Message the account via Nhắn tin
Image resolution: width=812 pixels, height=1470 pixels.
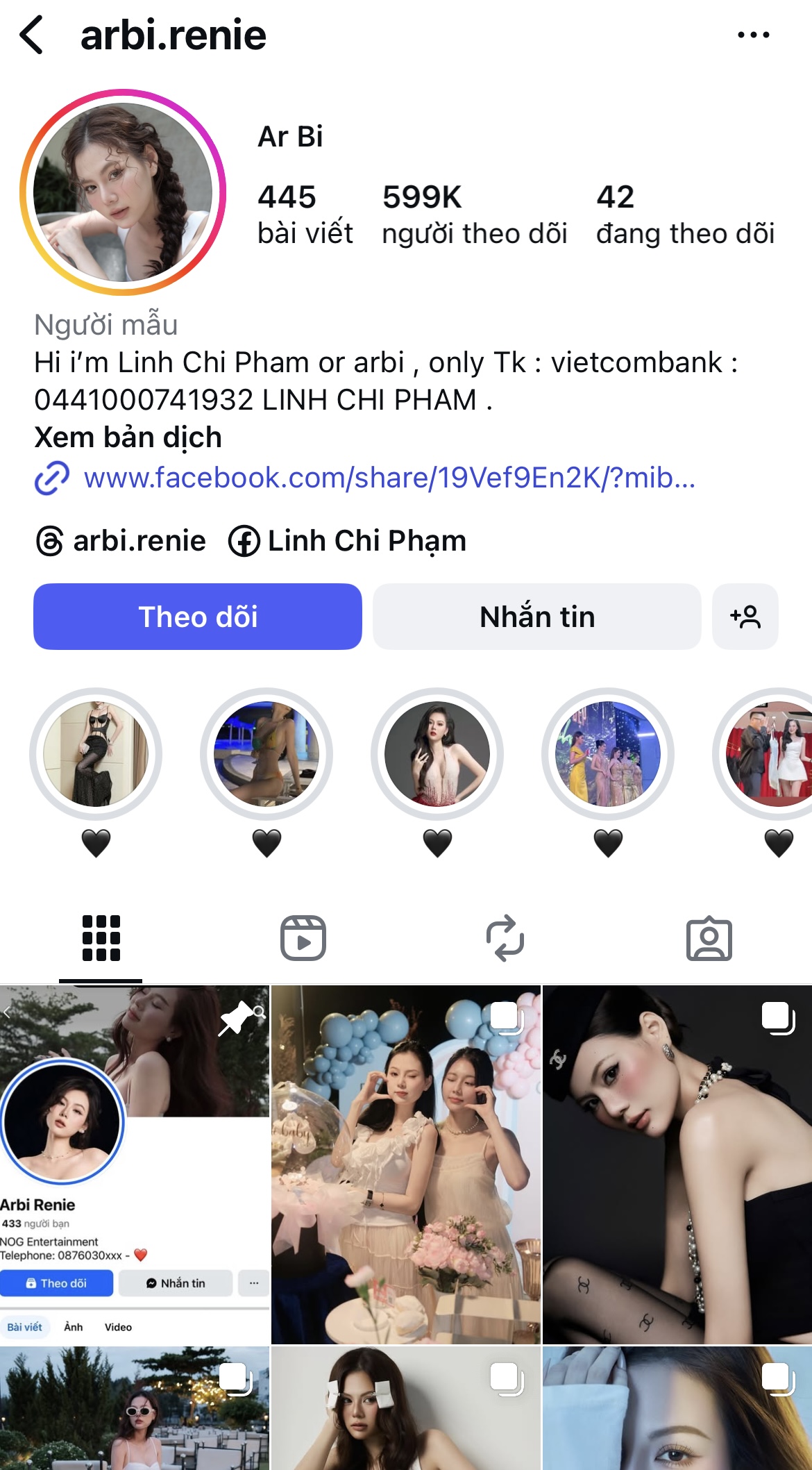pyautogui.click(x=536, y=617)
